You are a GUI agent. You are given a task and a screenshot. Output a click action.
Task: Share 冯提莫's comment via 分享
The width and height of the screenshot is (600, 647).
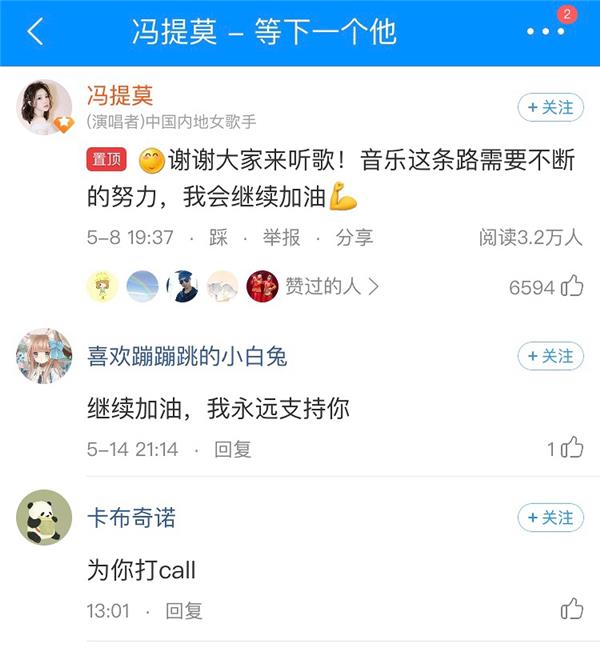click(354, 237)
